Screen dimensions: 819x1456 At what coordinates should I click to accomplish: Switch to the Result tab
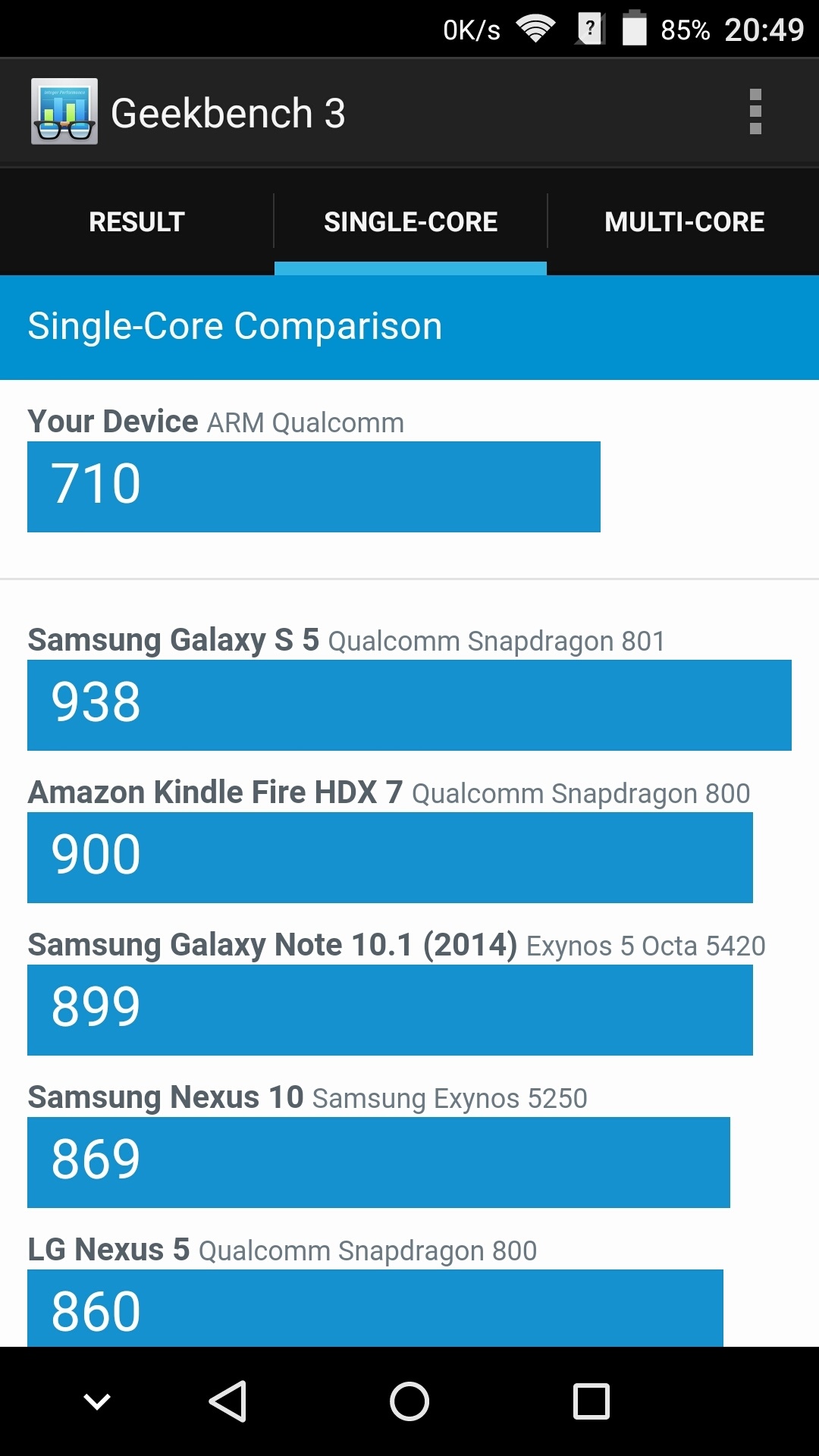pos(136,221)
